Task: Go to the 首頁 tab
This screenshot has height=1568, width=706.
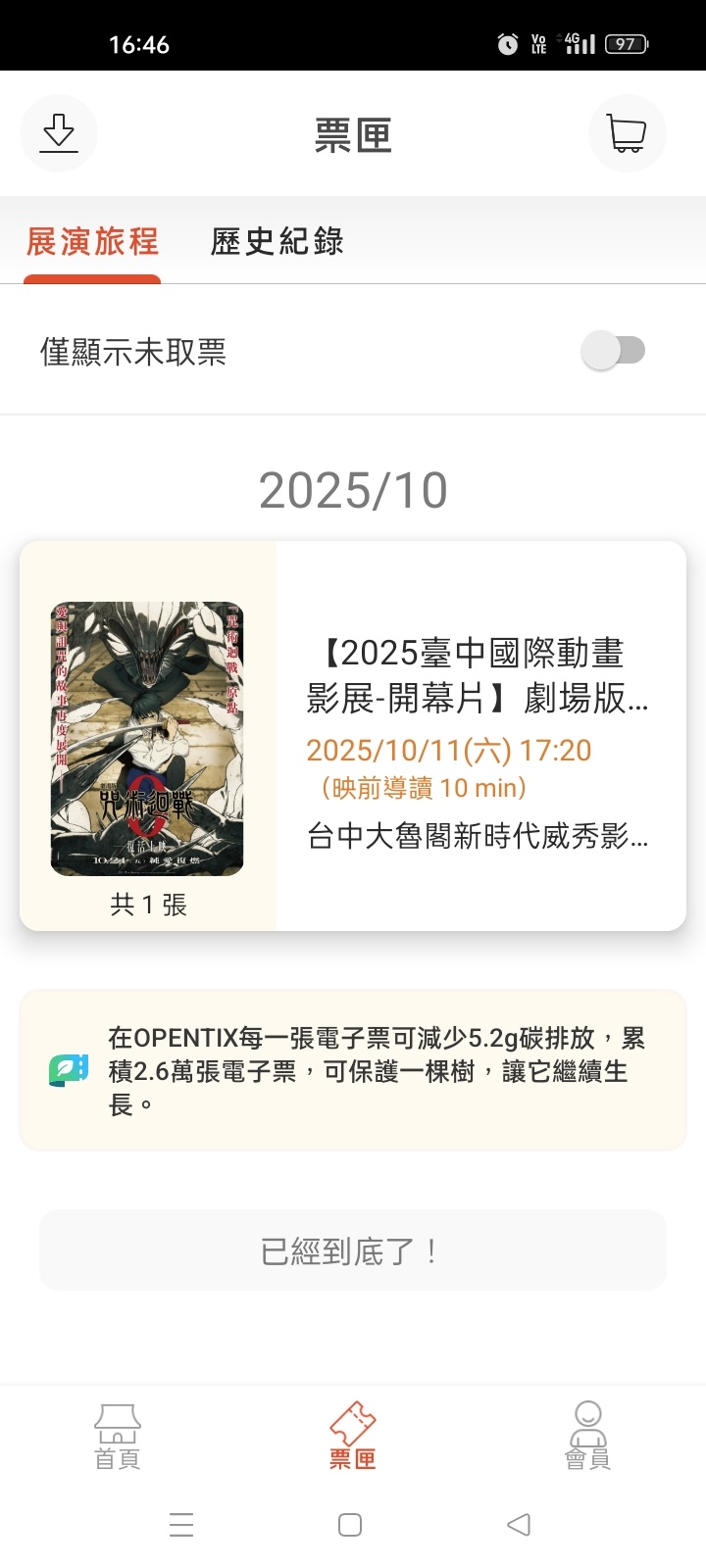Action: [118, 1436]
